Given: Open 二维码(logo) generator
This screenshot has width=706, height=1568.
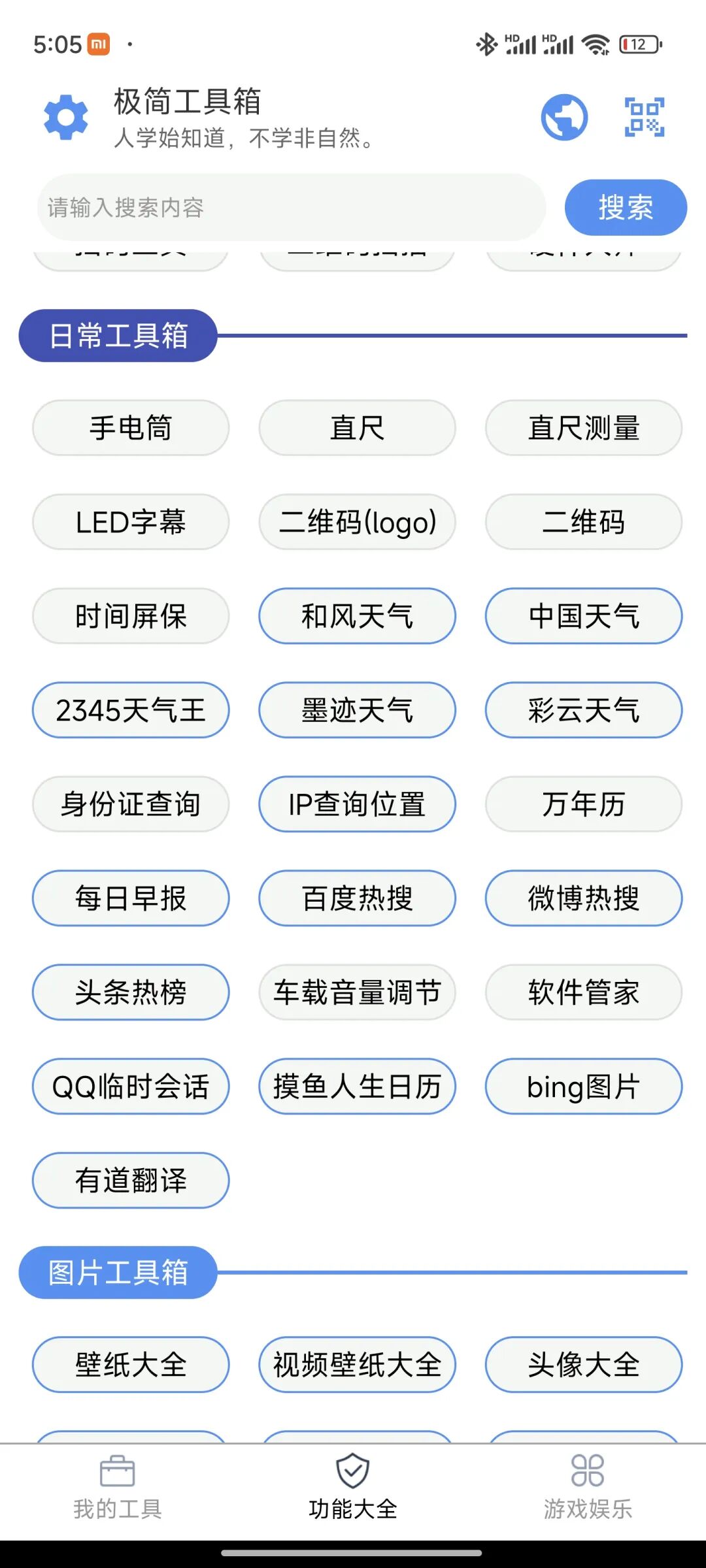Looking at the screenshot, I should [x=357, y=522].
